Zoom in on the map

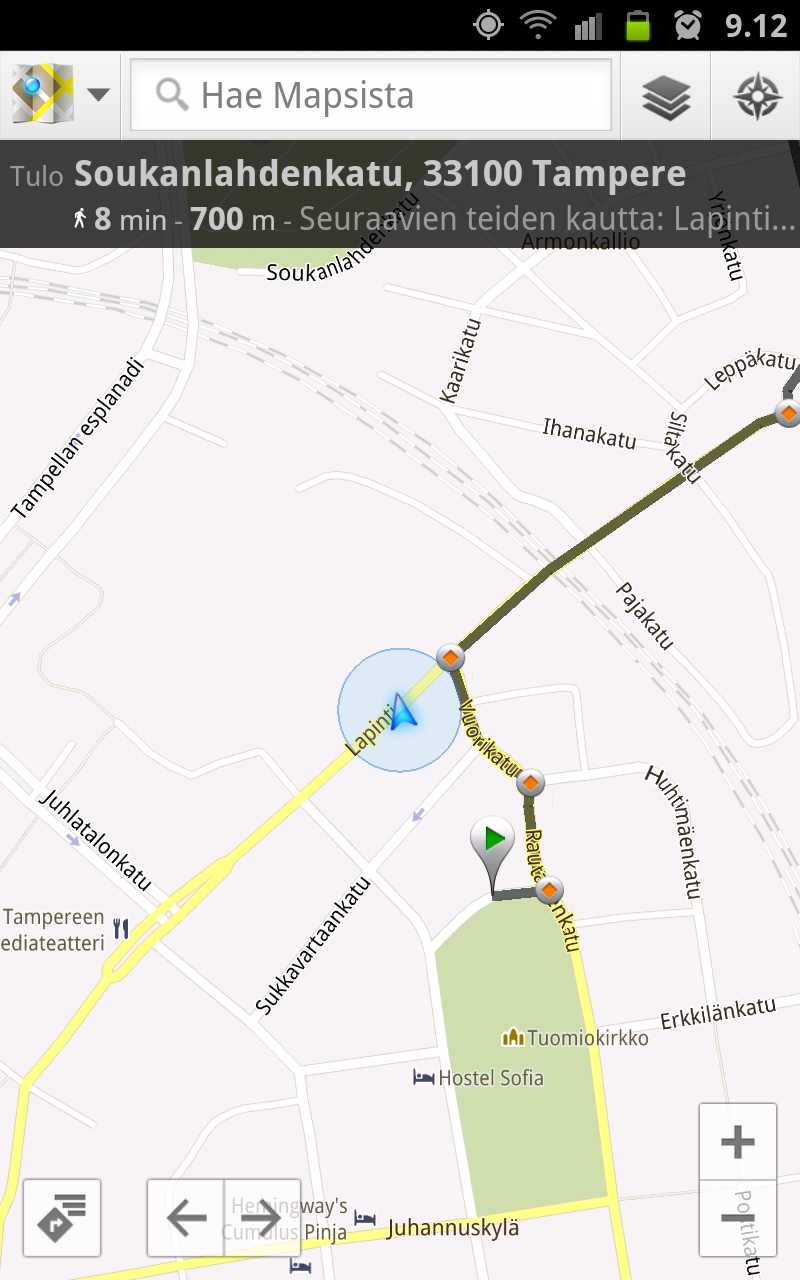tap(737, 1141)
